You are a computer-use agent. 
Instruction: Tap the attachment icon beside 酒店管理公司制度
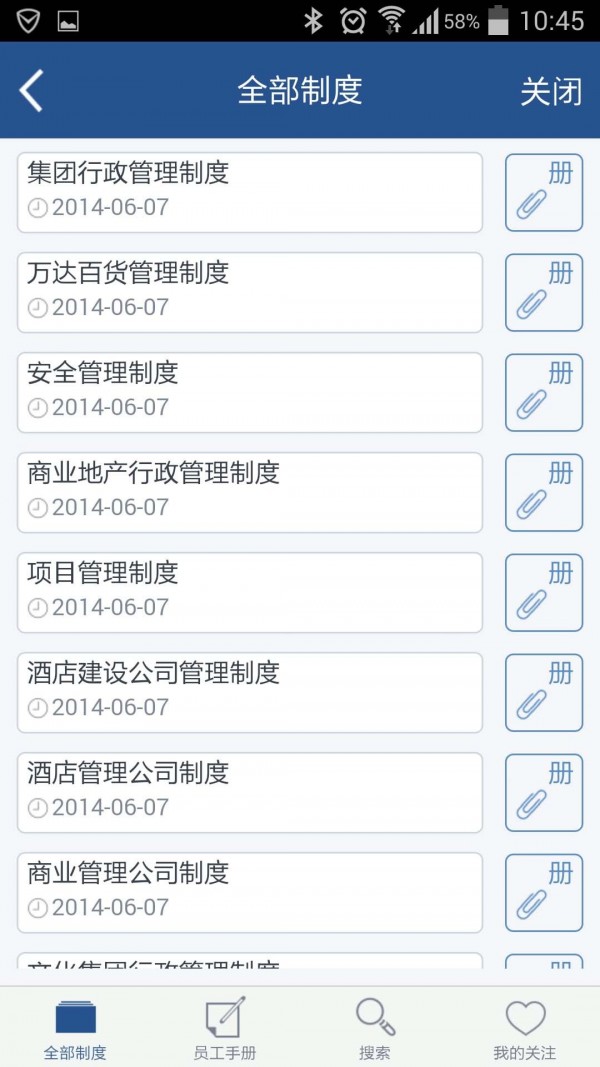click(x=543, y=792)
